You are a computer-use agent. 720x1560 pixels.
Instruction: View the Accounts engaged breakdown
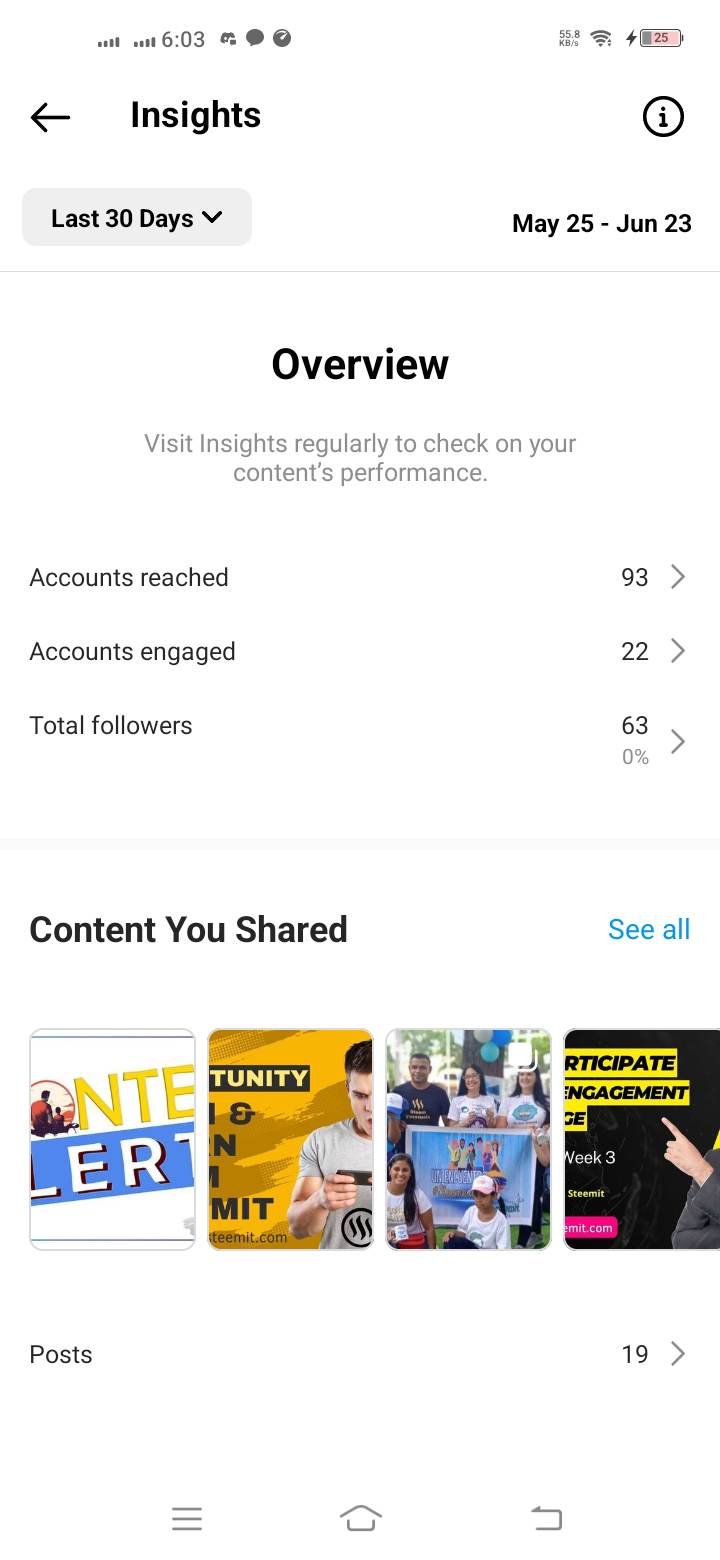[360, 651]
